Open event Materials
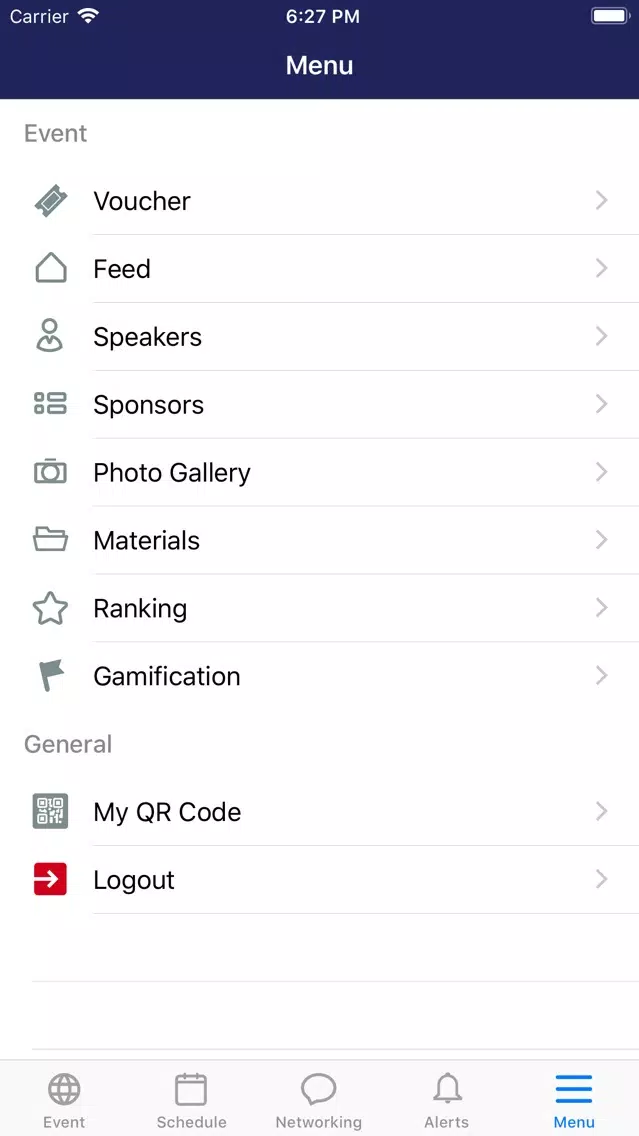Screen dimensions: 639x1136 coord(320,540)
